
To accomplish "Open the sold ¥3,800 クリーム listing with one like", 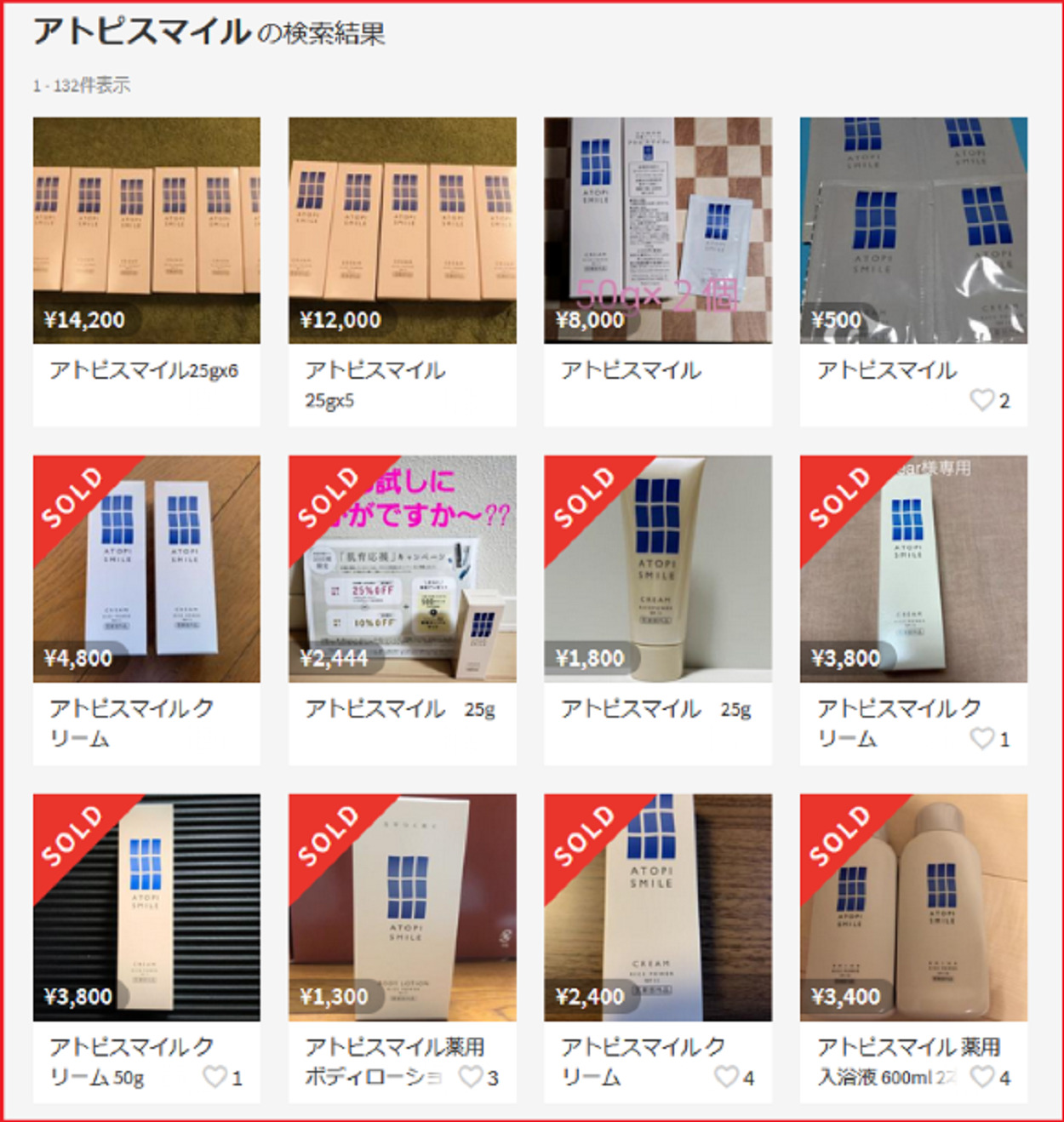I will click(x=912, y=569).
